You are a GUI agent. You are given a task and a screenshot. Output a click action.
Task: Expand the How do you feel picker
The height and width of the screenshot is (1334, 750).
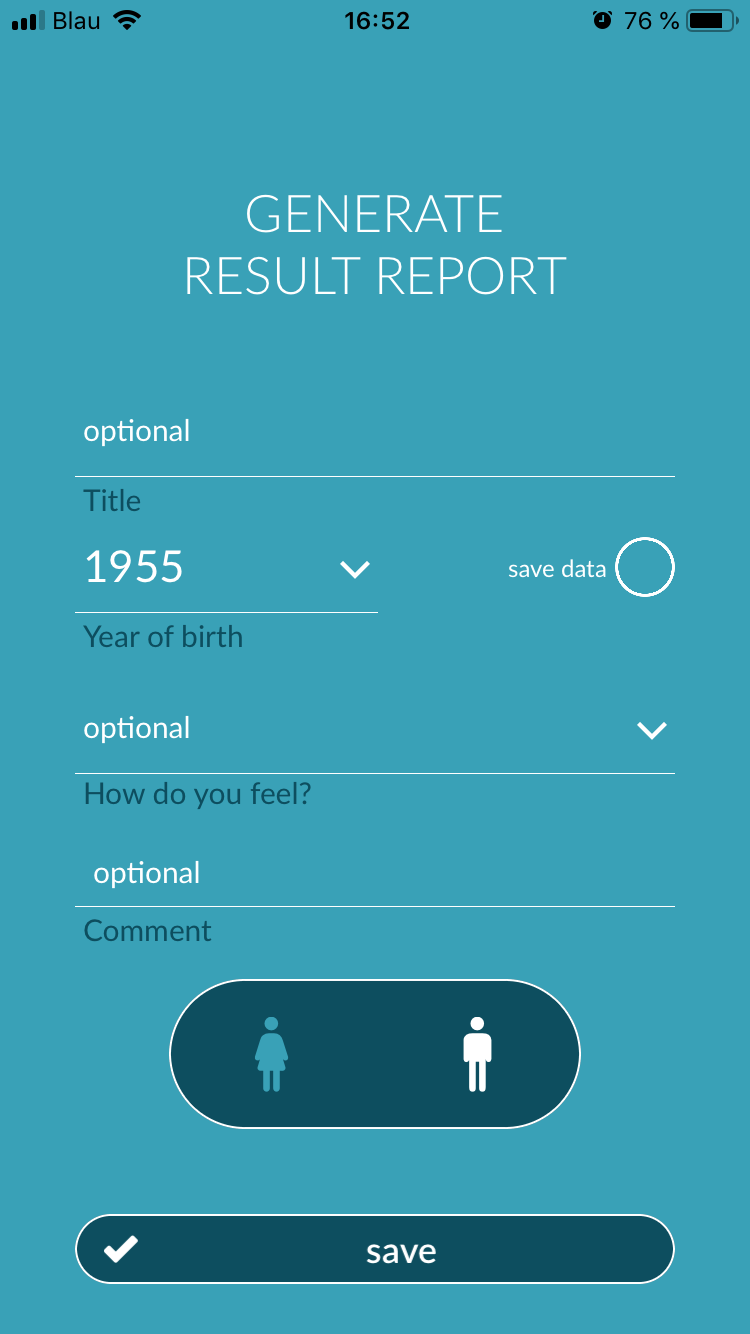(x=375, y=729)
